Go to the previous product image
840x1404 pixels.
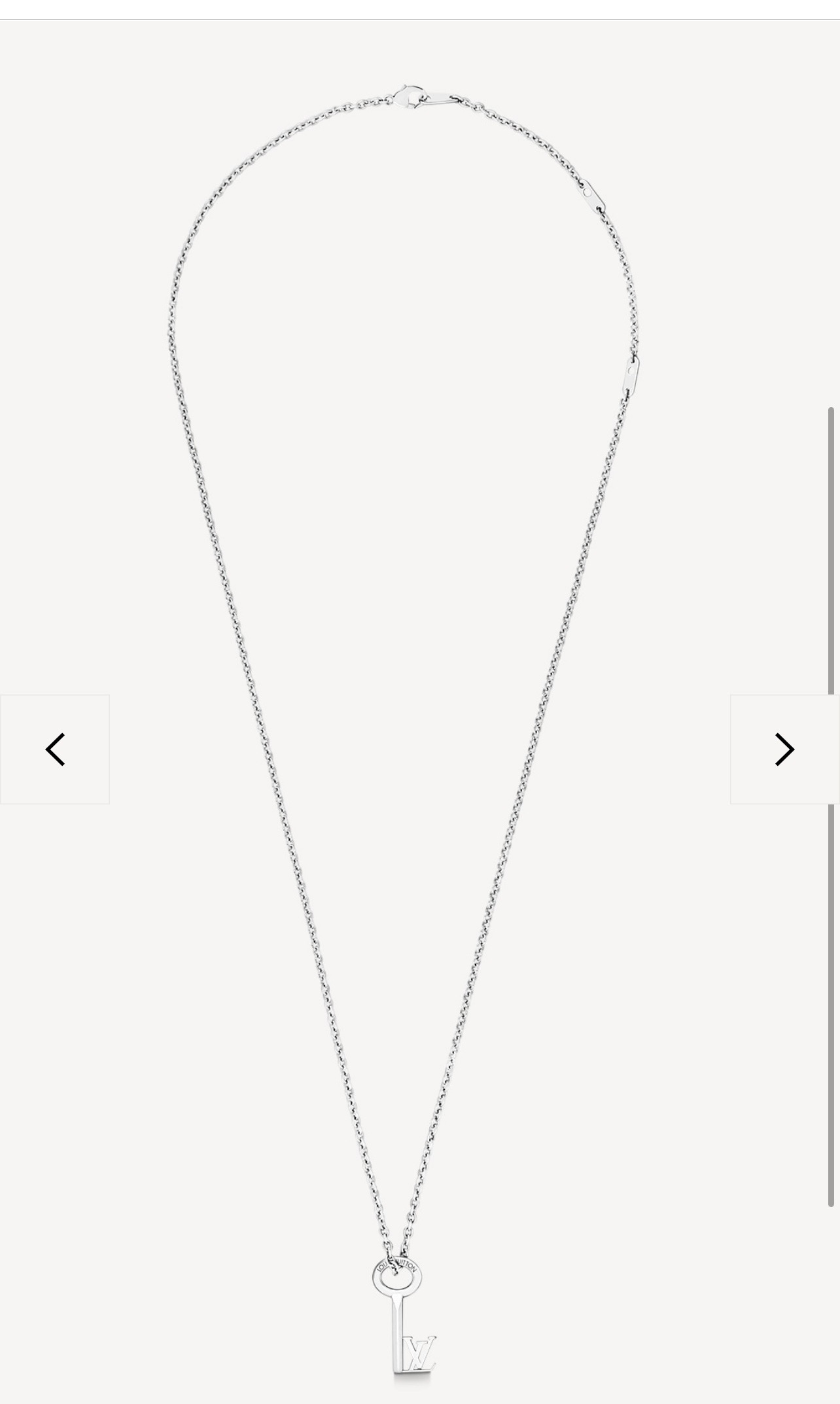pyautogui.click(x=55, y=749)
